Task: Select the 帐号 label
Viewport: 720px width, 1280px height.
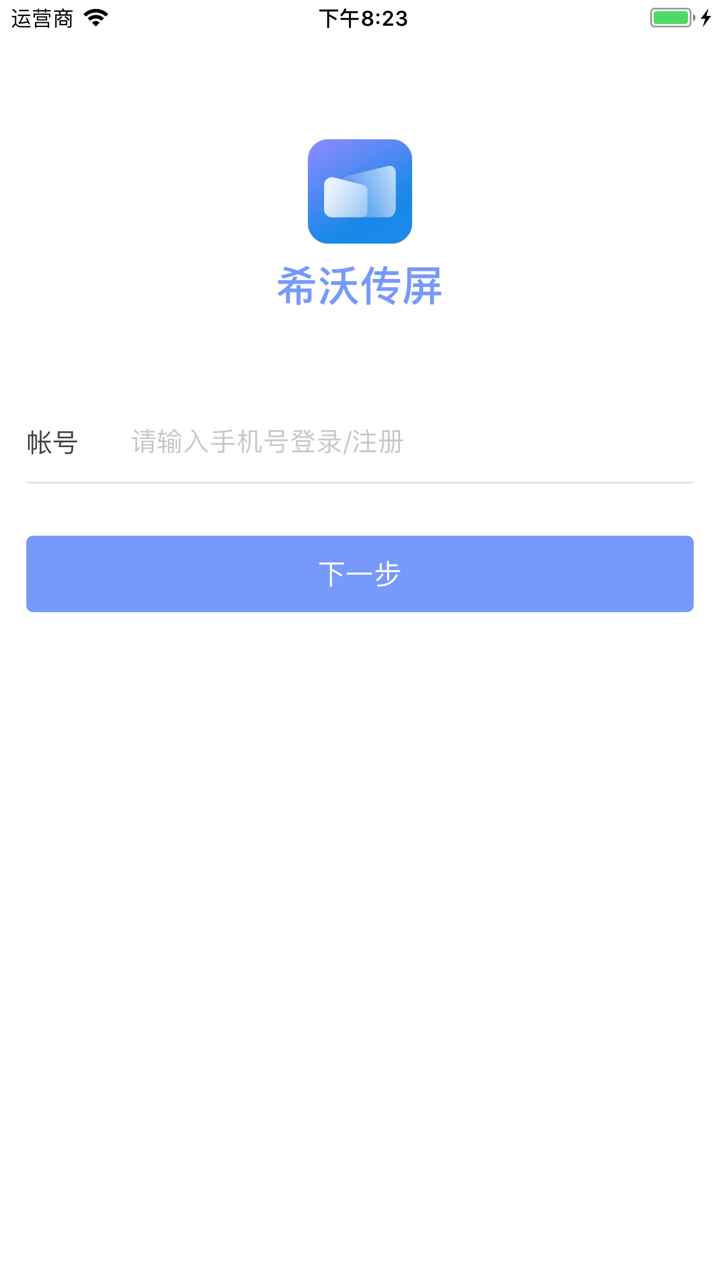Action: (53, 442)
